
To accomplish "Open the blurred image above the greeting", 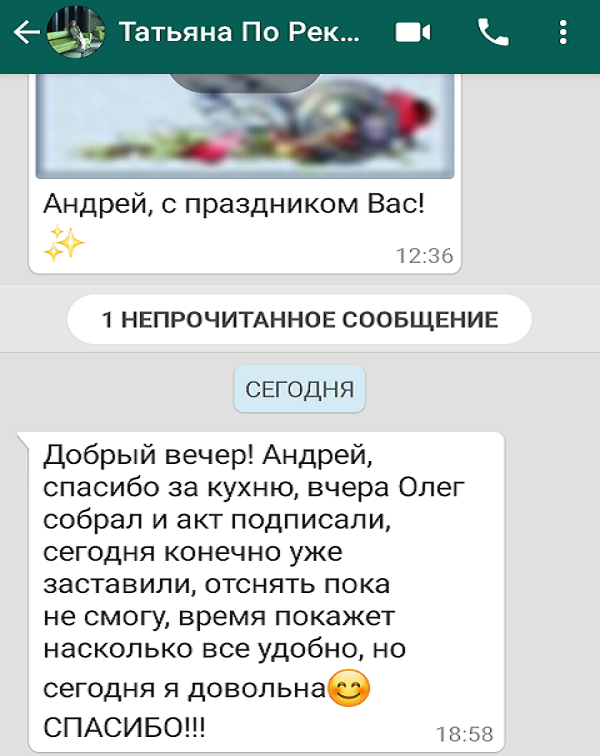I will click(245, 126).
